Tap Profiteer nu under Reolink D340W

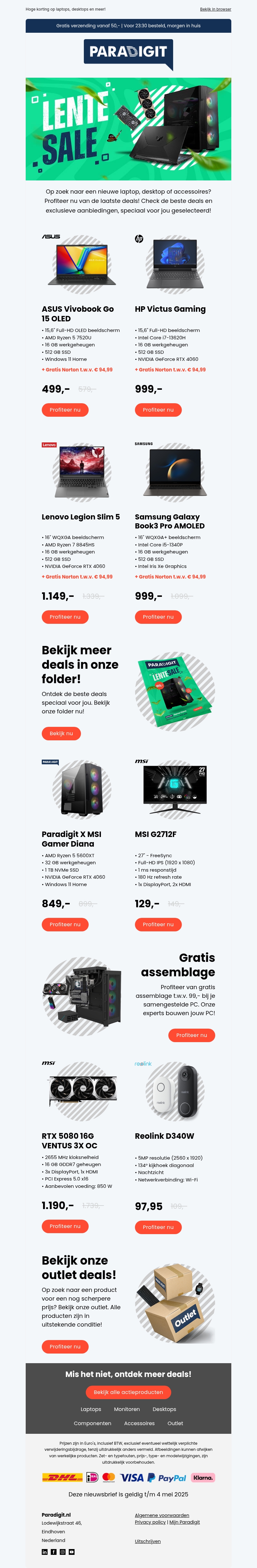pyautogui.click(x=158, y=1227)
